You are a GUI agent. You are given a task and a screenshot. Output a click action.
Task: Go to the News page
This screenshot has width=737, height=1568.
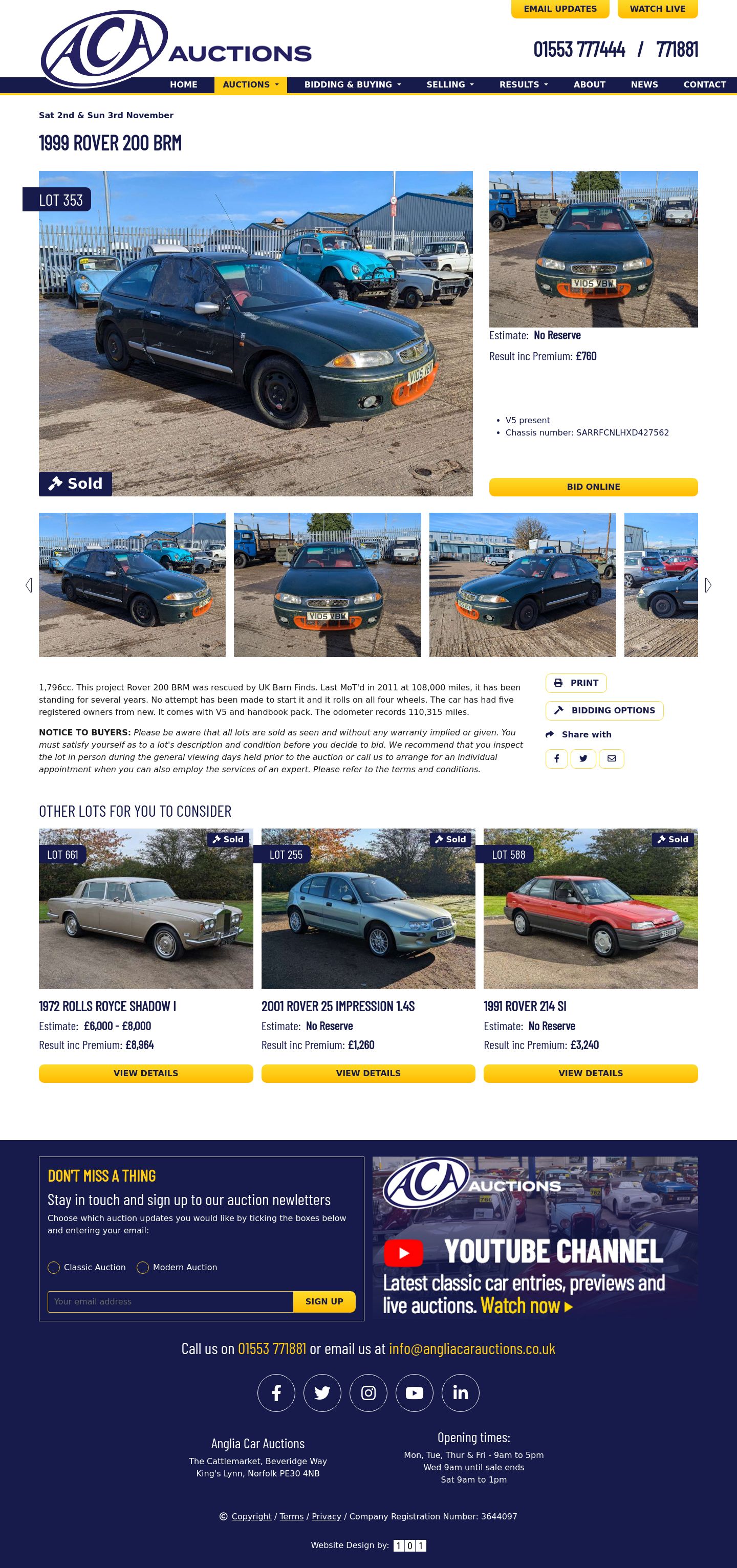(644, 84)
